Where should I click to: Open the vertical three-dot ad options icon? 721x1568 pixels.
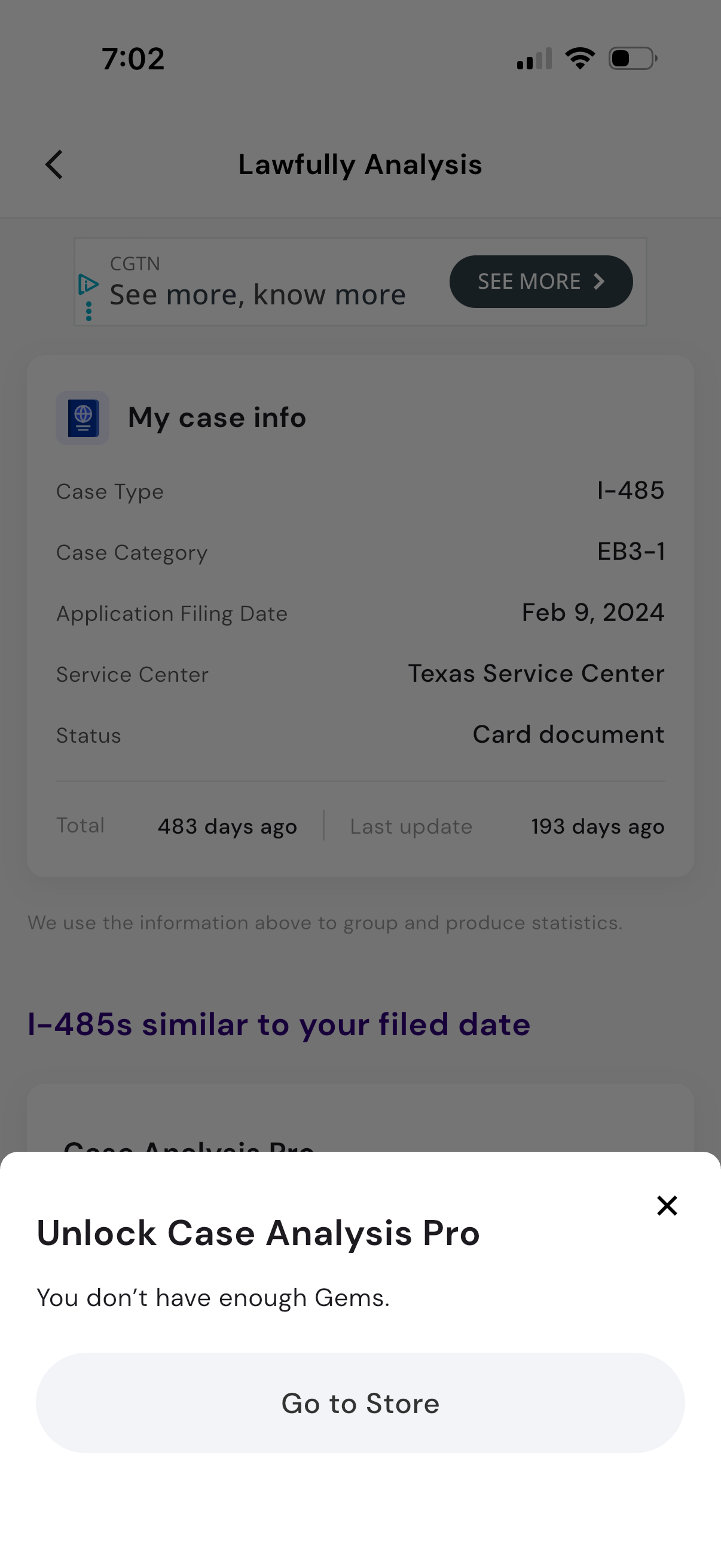tap(89, 312)
